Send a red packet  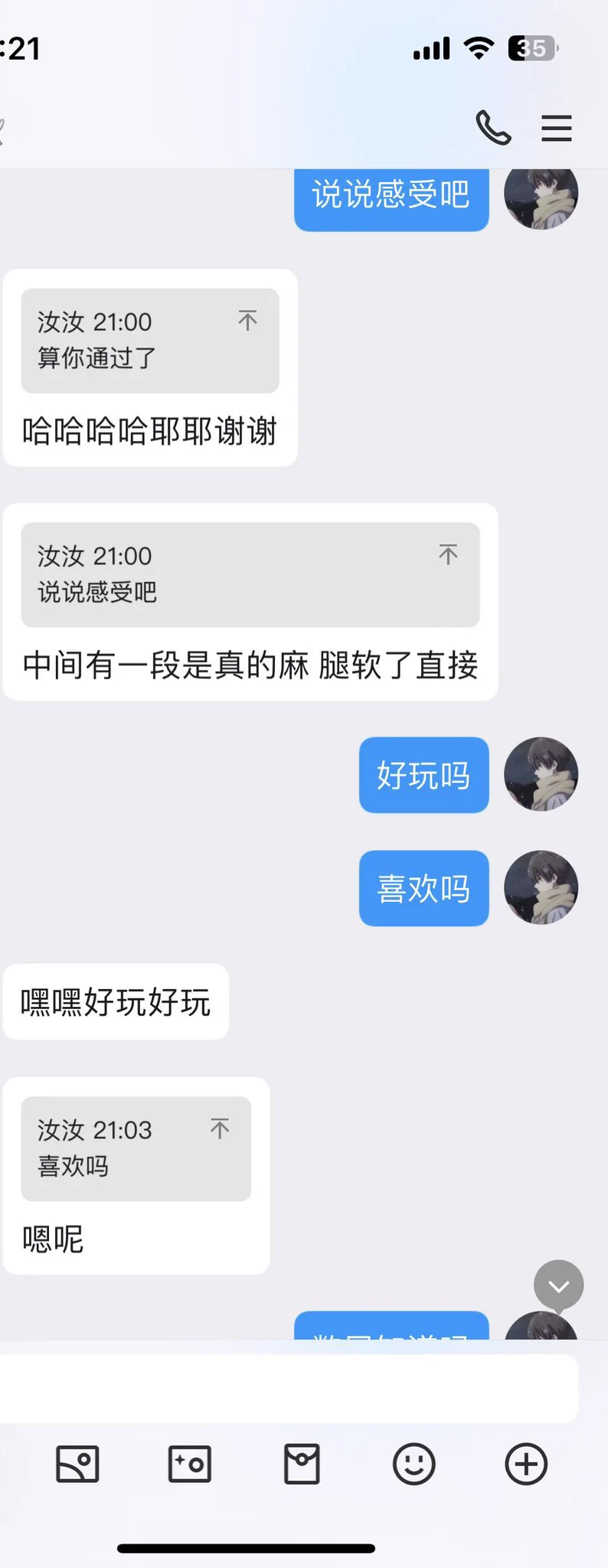[x=302, y=1463]
